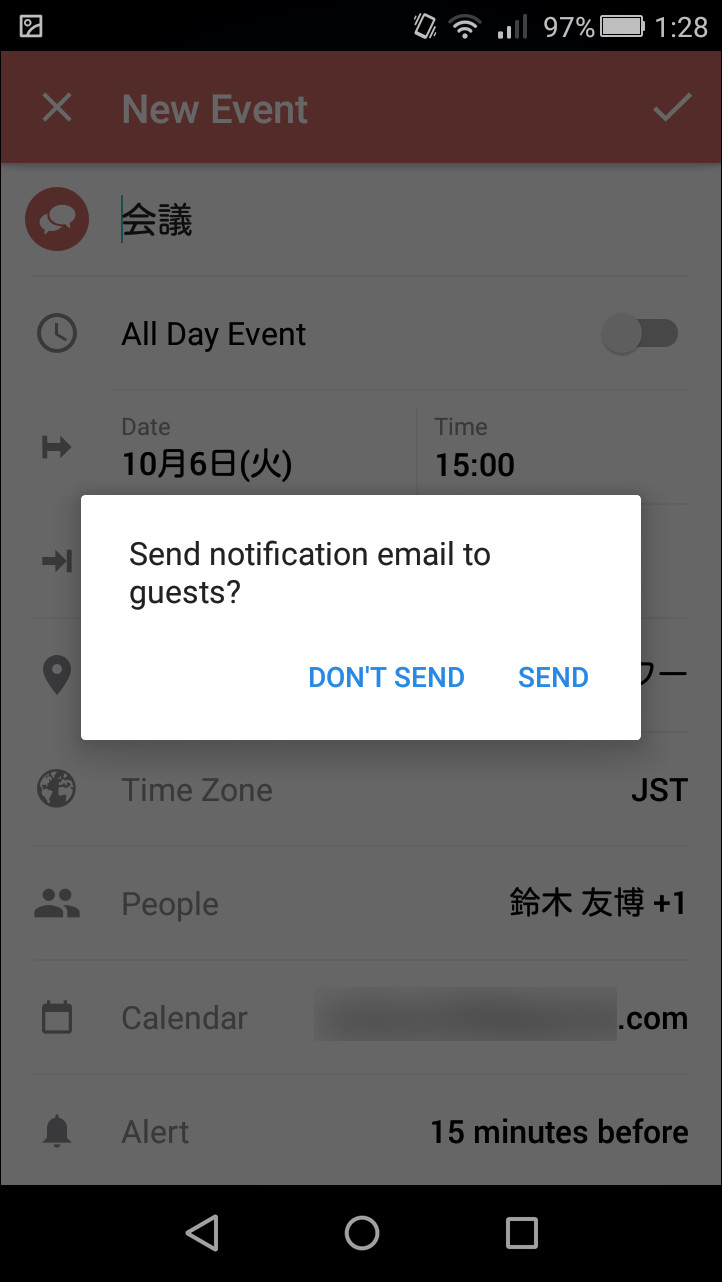Screen dimensions: 722x1282
Task: Click the start date arrow icon
Action: pyautogui.click(x=56, y=447)
